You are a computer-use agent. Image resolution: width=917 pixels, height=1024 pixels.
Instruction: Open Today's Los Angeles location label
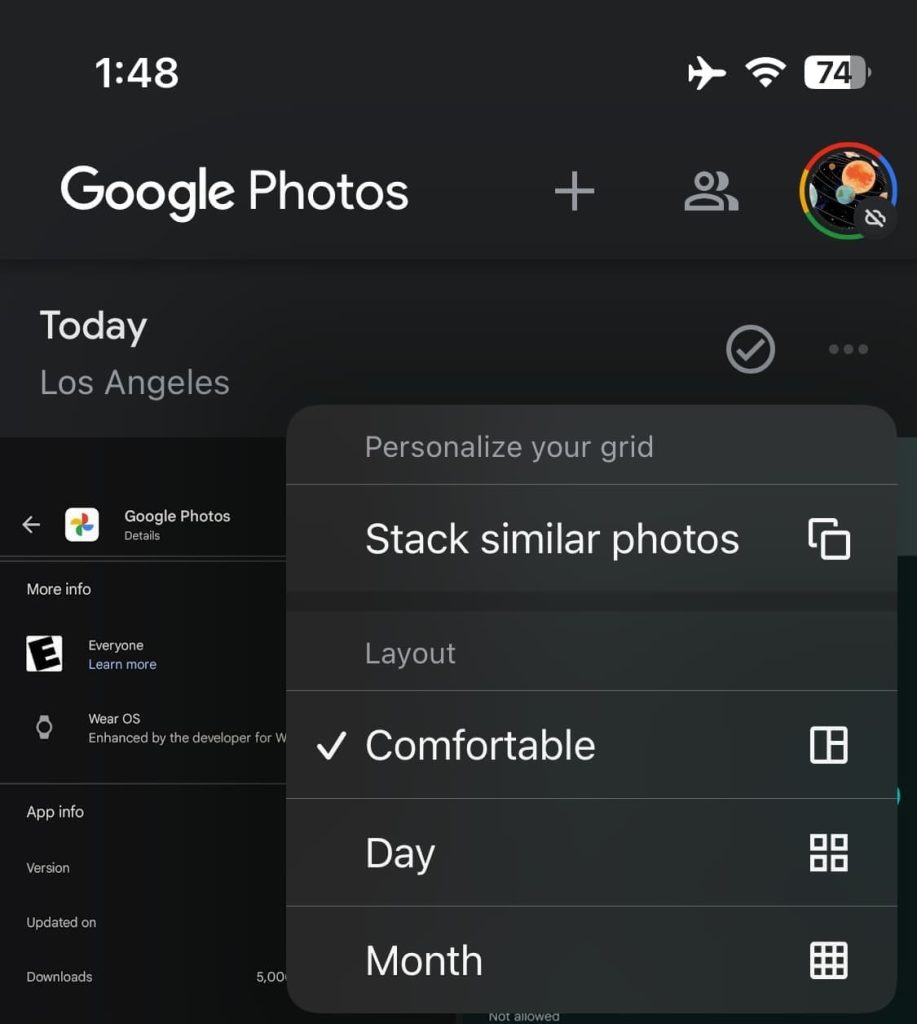click(x=134, y=382)
